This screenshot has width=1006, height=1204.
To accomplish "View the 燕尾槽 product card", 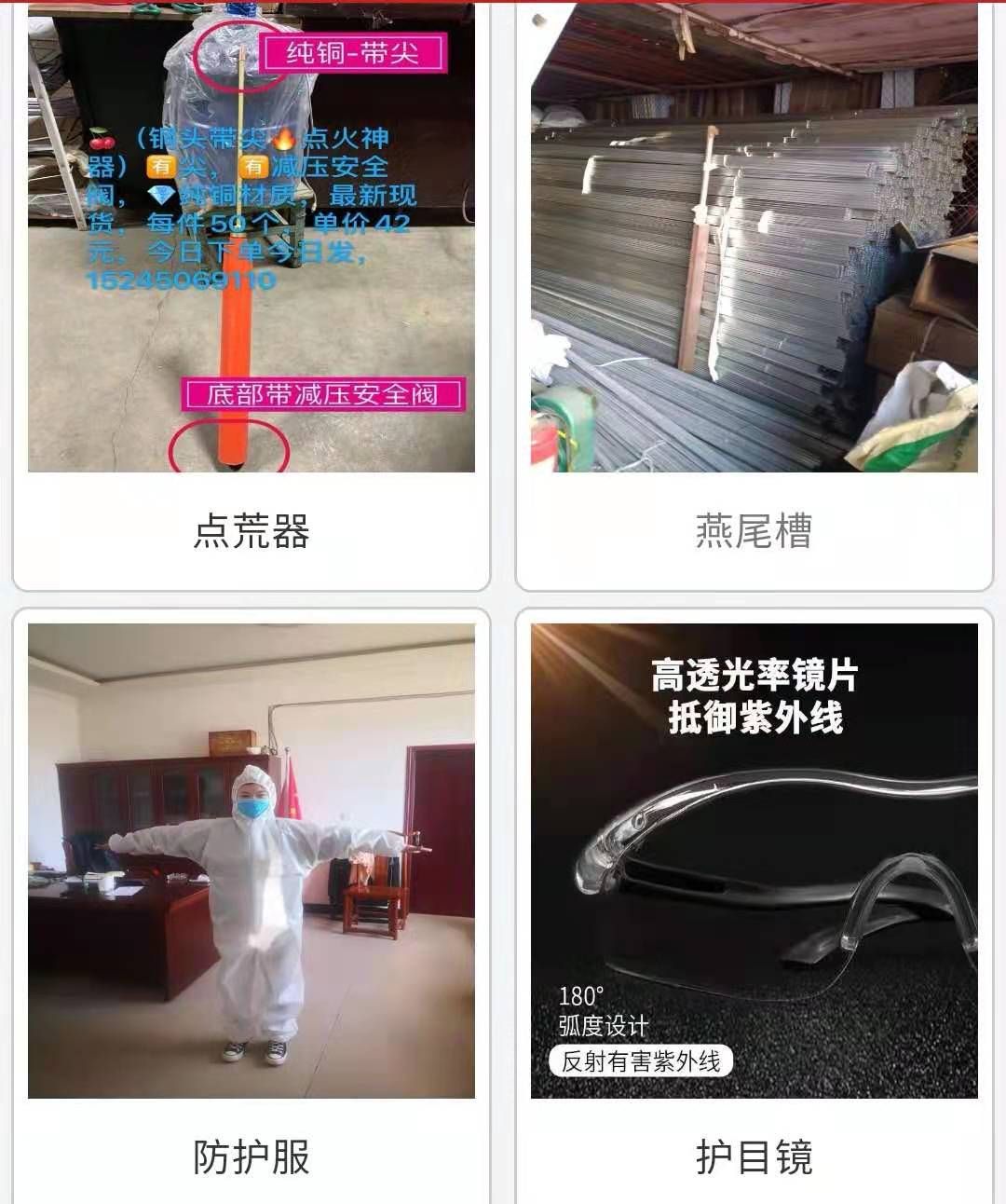I will tap(754, 298).
